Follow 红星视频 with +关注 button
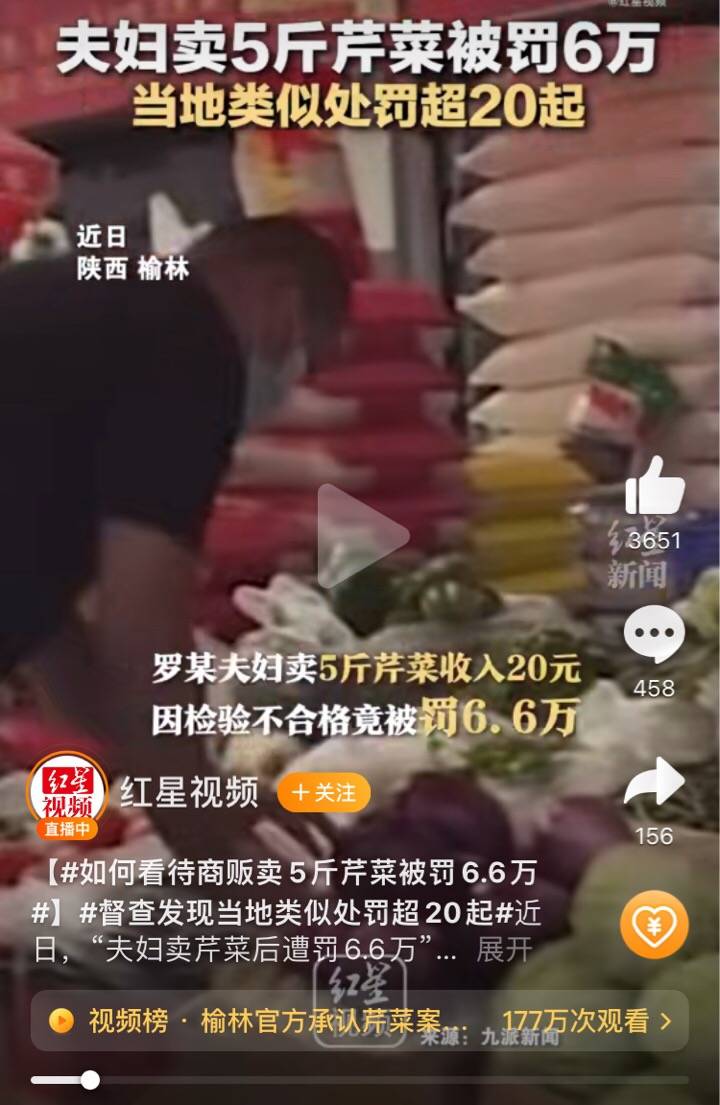This screenshot has width=720, height=1105. 323,793
